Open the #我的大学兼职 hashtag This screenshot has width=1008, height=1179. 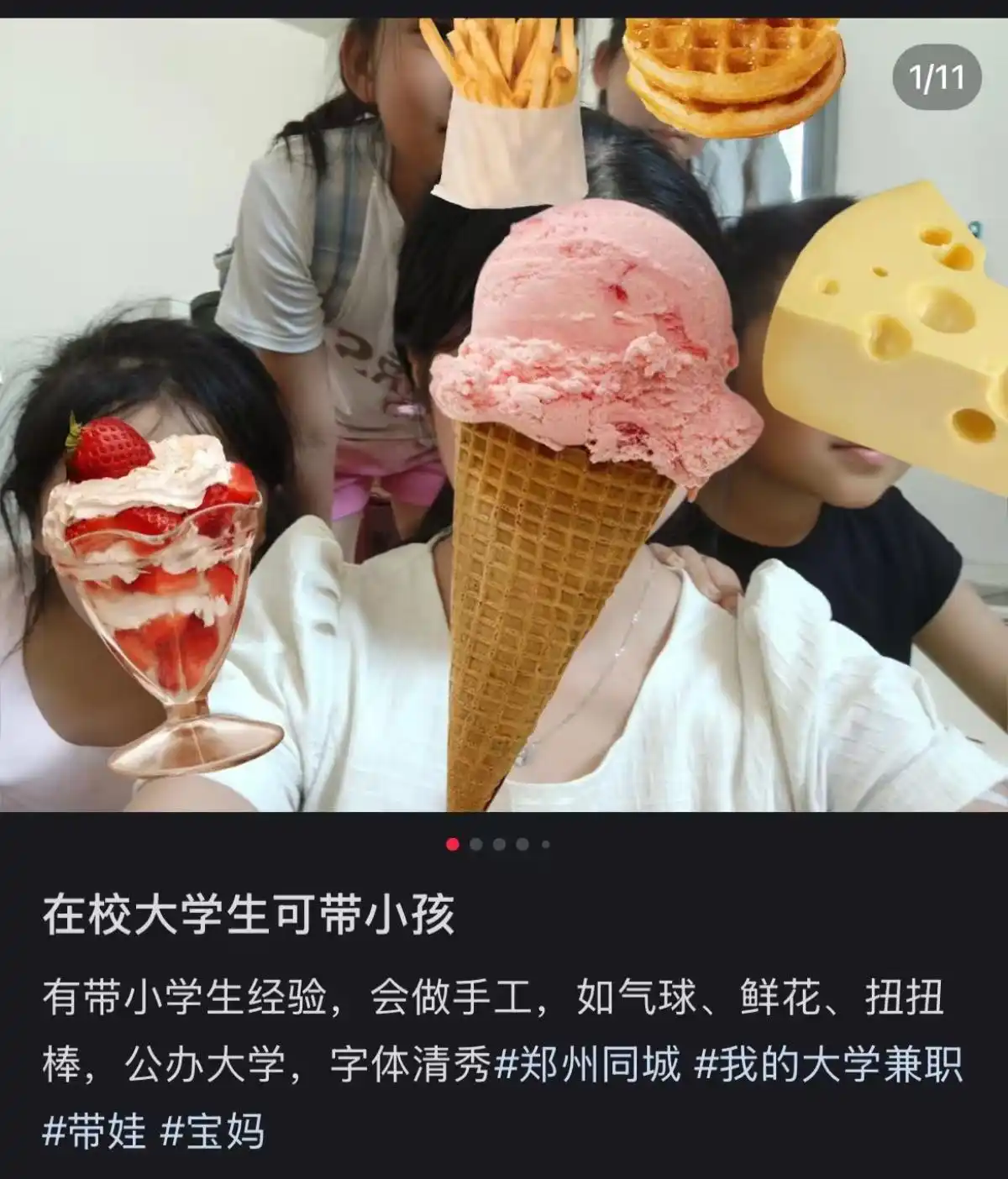(x=828, y=1066)
